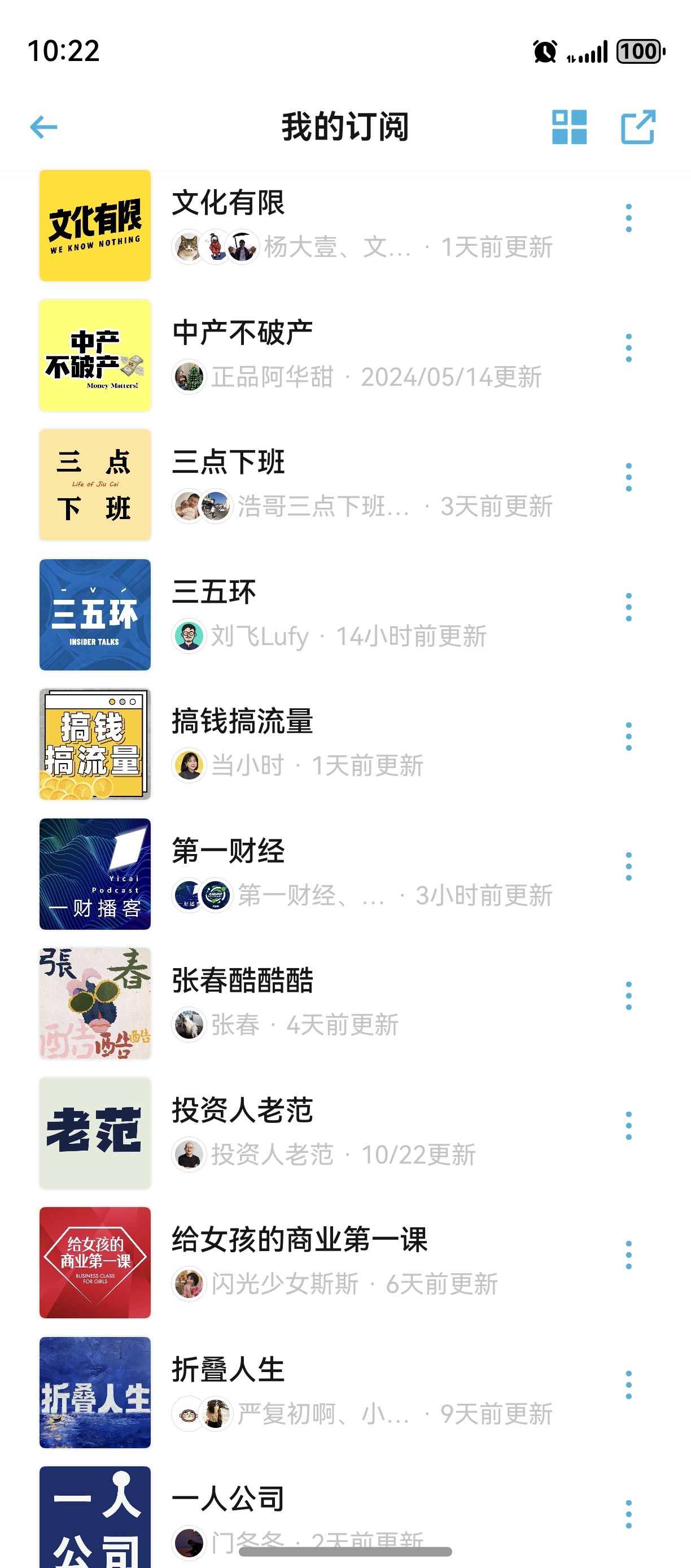The height and width of the screenshot is (1568, 691).
Task: Open more options for 搞钱搞流量
Action: (x=628, y=737)
